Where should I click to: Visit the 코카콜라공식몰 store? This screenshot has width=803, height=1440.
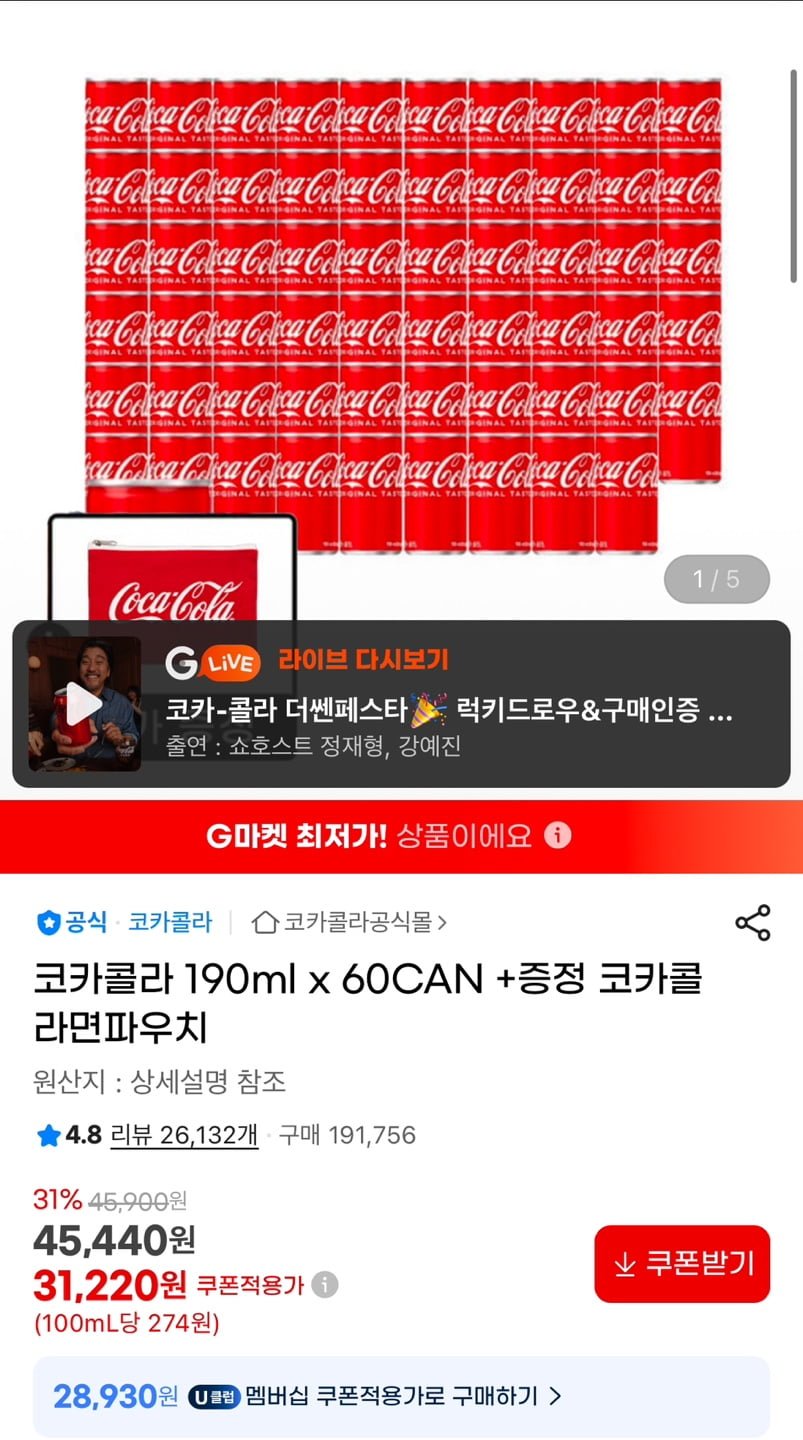350,922
